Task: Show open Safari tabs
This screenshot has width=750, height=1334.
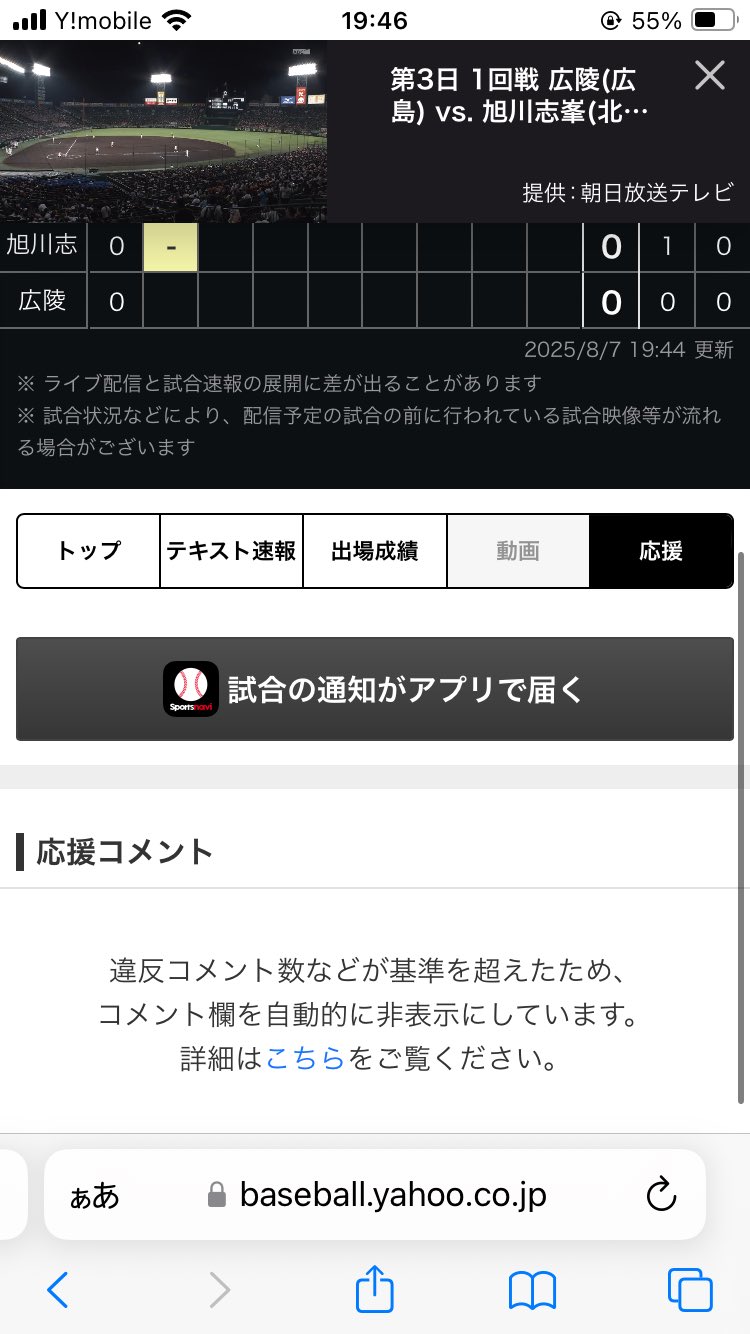Action: [x=690, y=1290]
